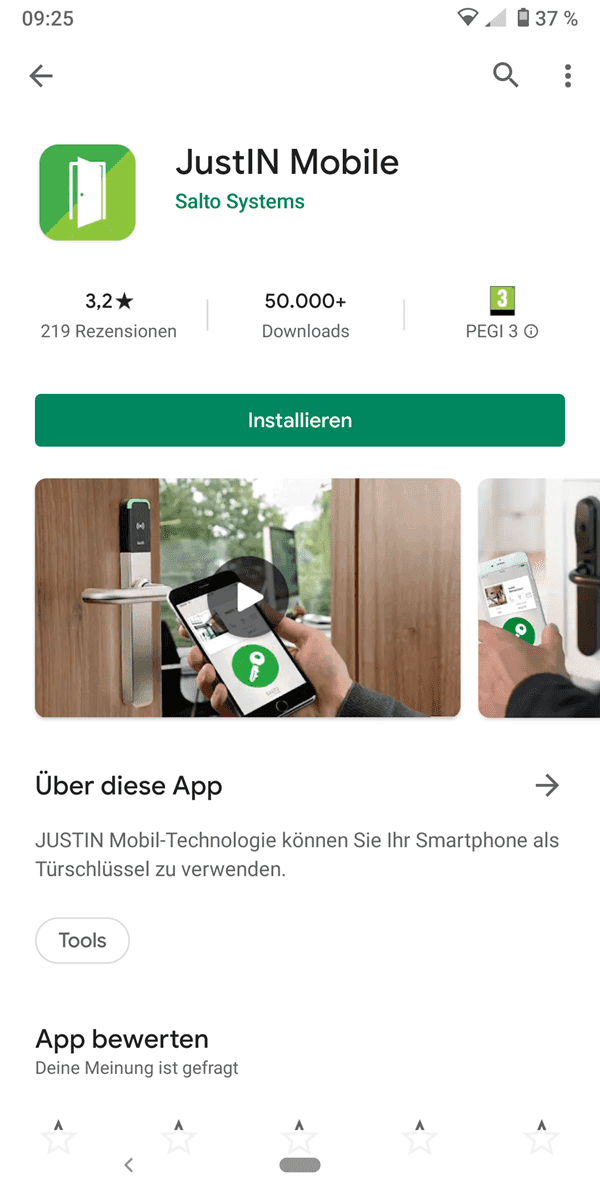
Task: Play the app preview video
Action: click(x=249, y=597)
